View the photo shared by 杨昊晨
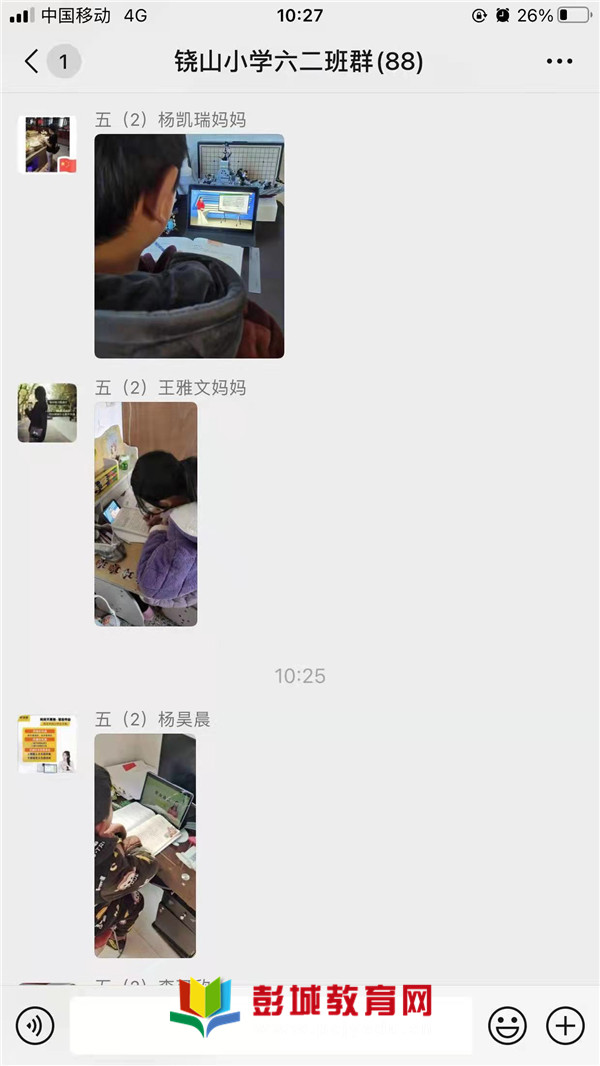The width and height of the screenshot is (600, 1066). click(x=145, y=845)
